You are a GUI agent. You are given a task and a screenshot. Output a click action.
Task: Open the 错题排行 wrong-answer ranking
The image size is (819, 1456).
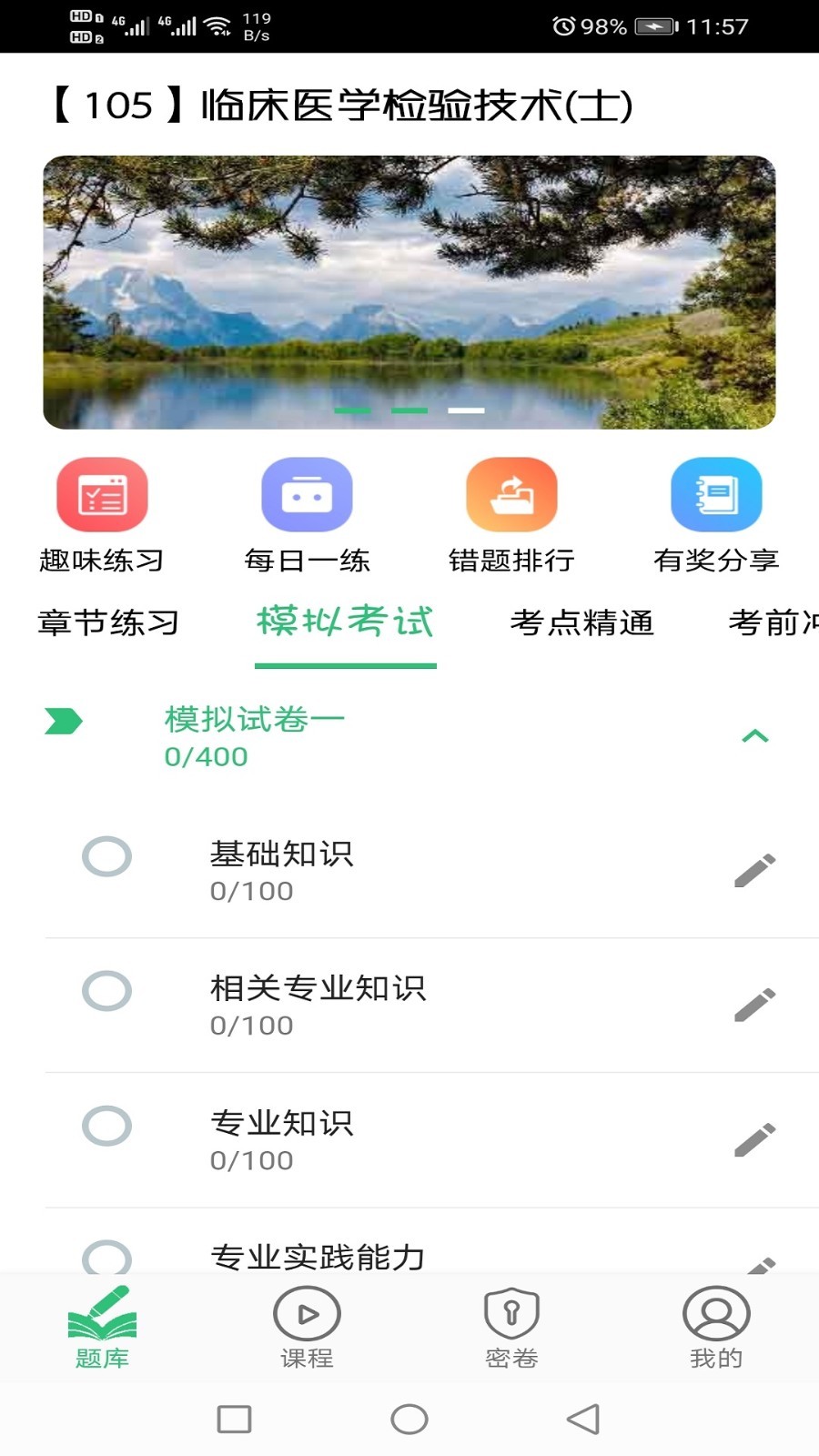(511, 494)
